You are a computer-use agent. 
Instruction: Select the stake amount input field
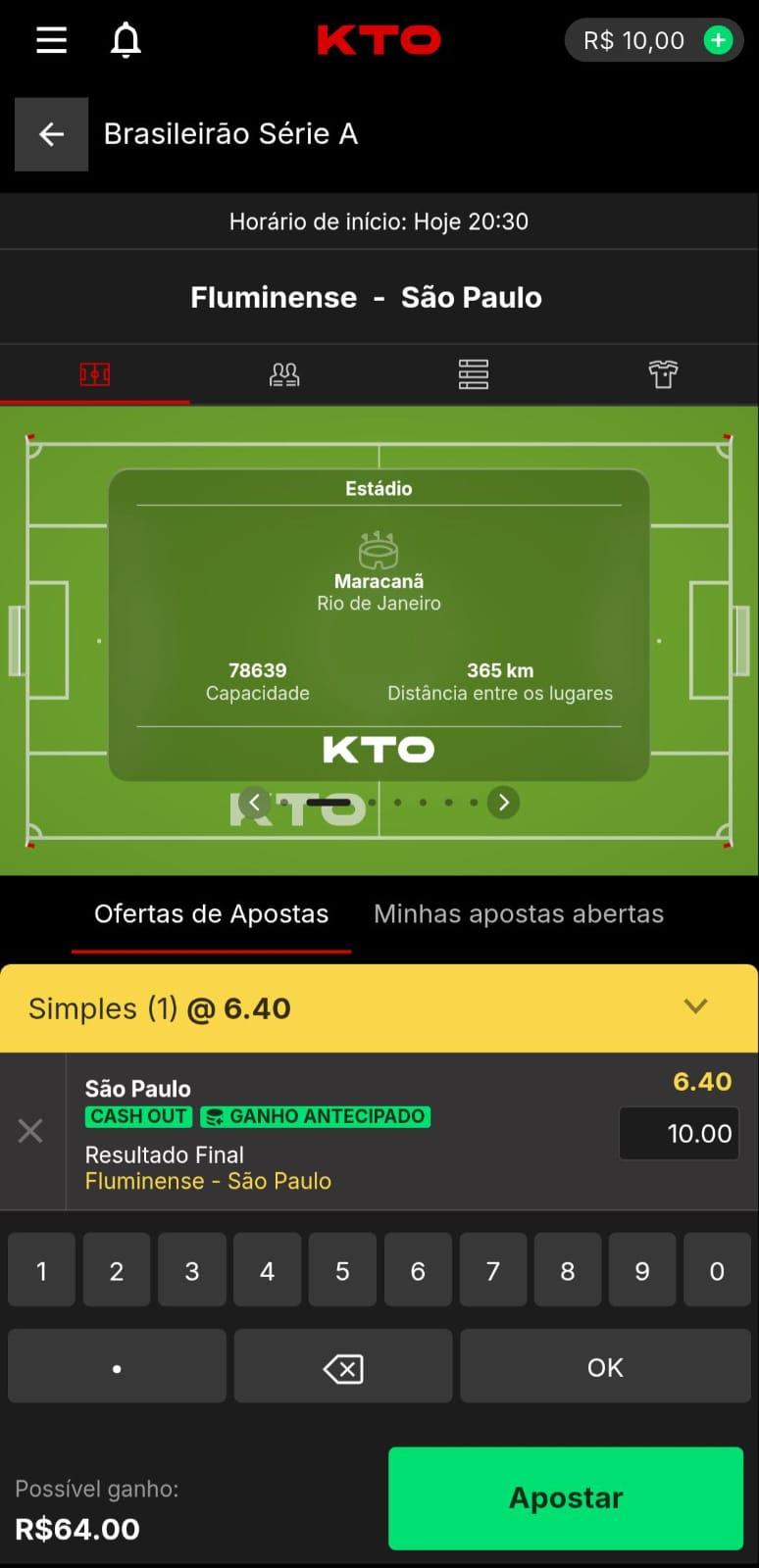[x=679, y=1133]
